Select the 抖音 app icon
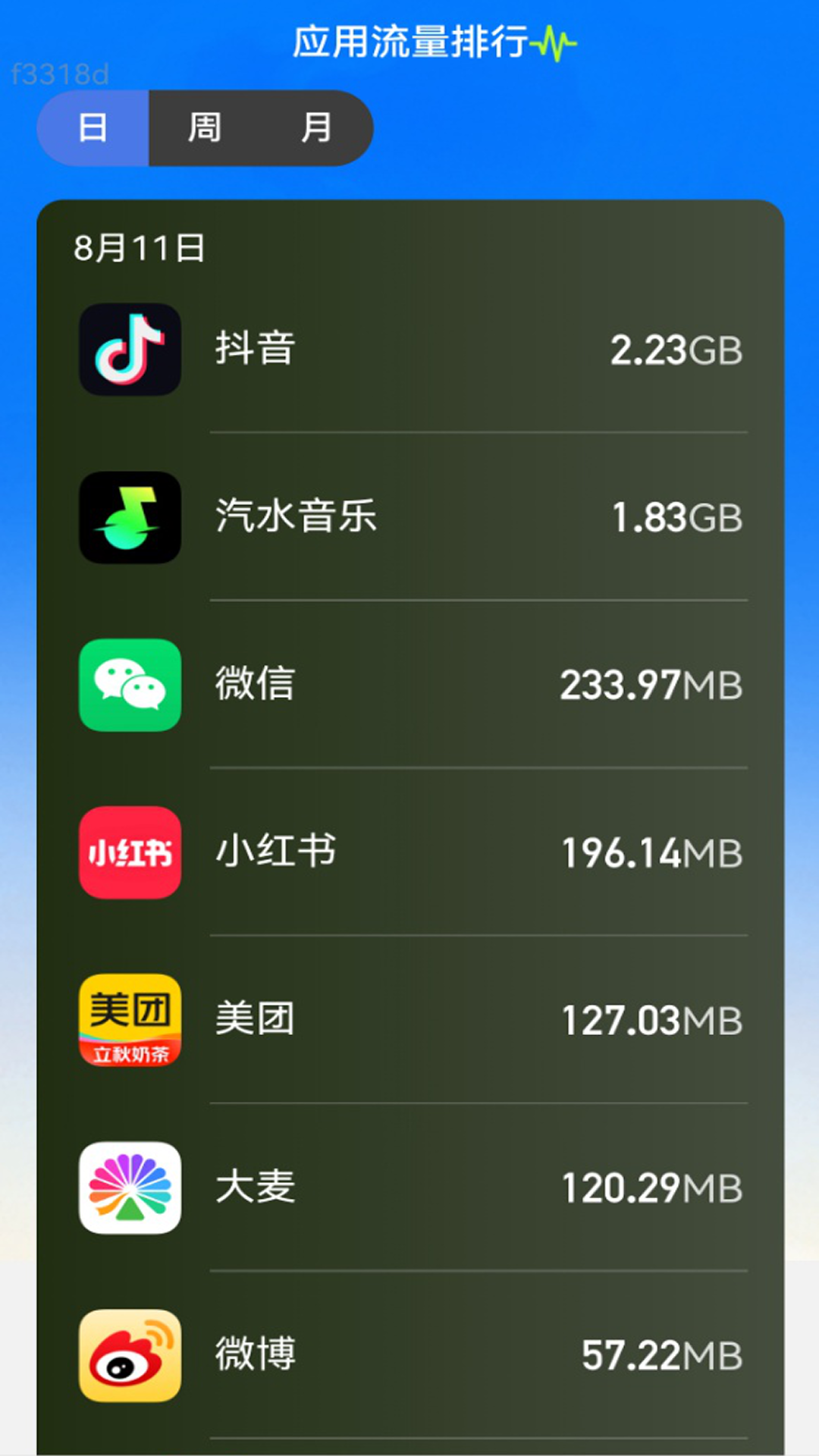Image resolution: width=819 pixels, height=1456 pixels. pyautogui.click(x=129, y=350)
